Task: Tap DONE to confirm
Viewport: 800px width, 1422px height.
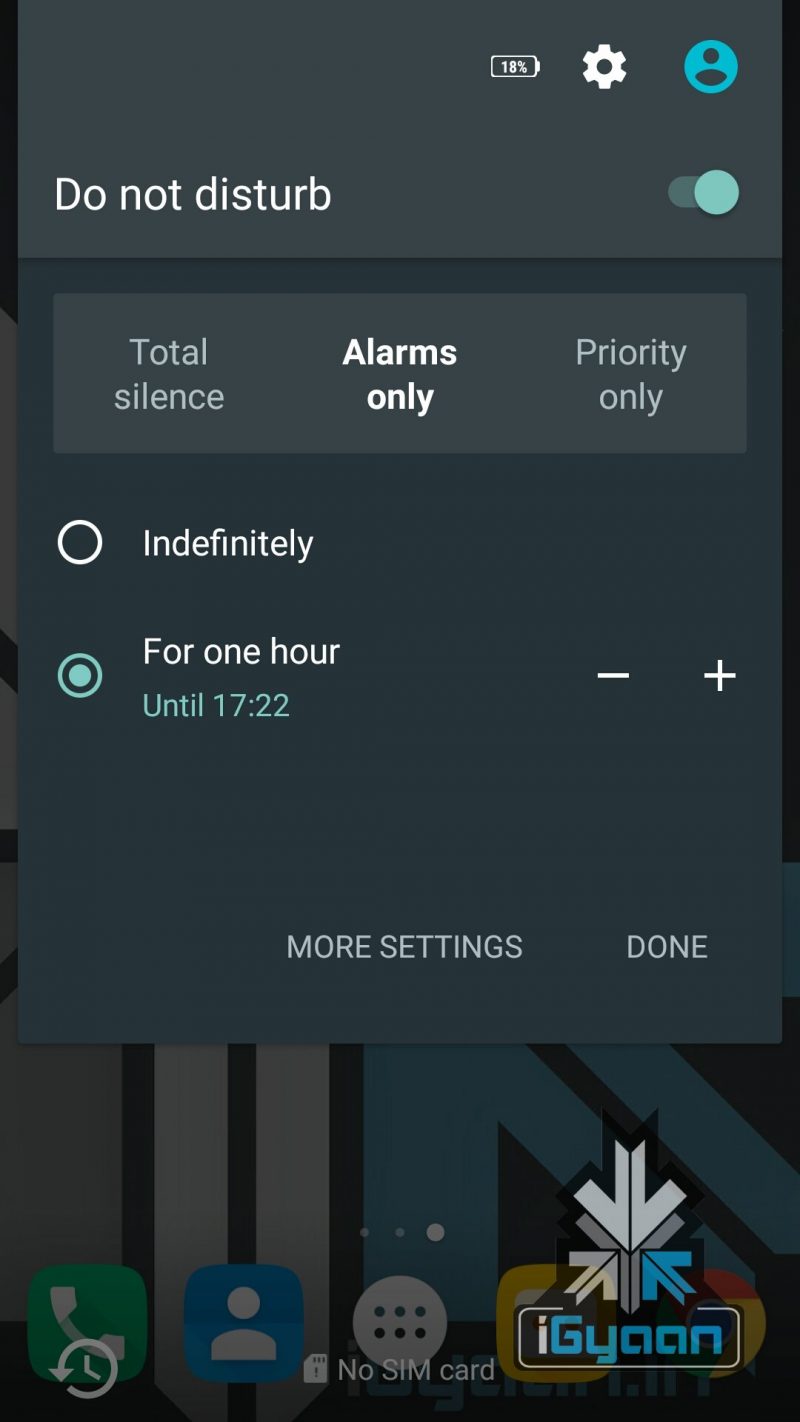Action: click(x=667, y=947)
